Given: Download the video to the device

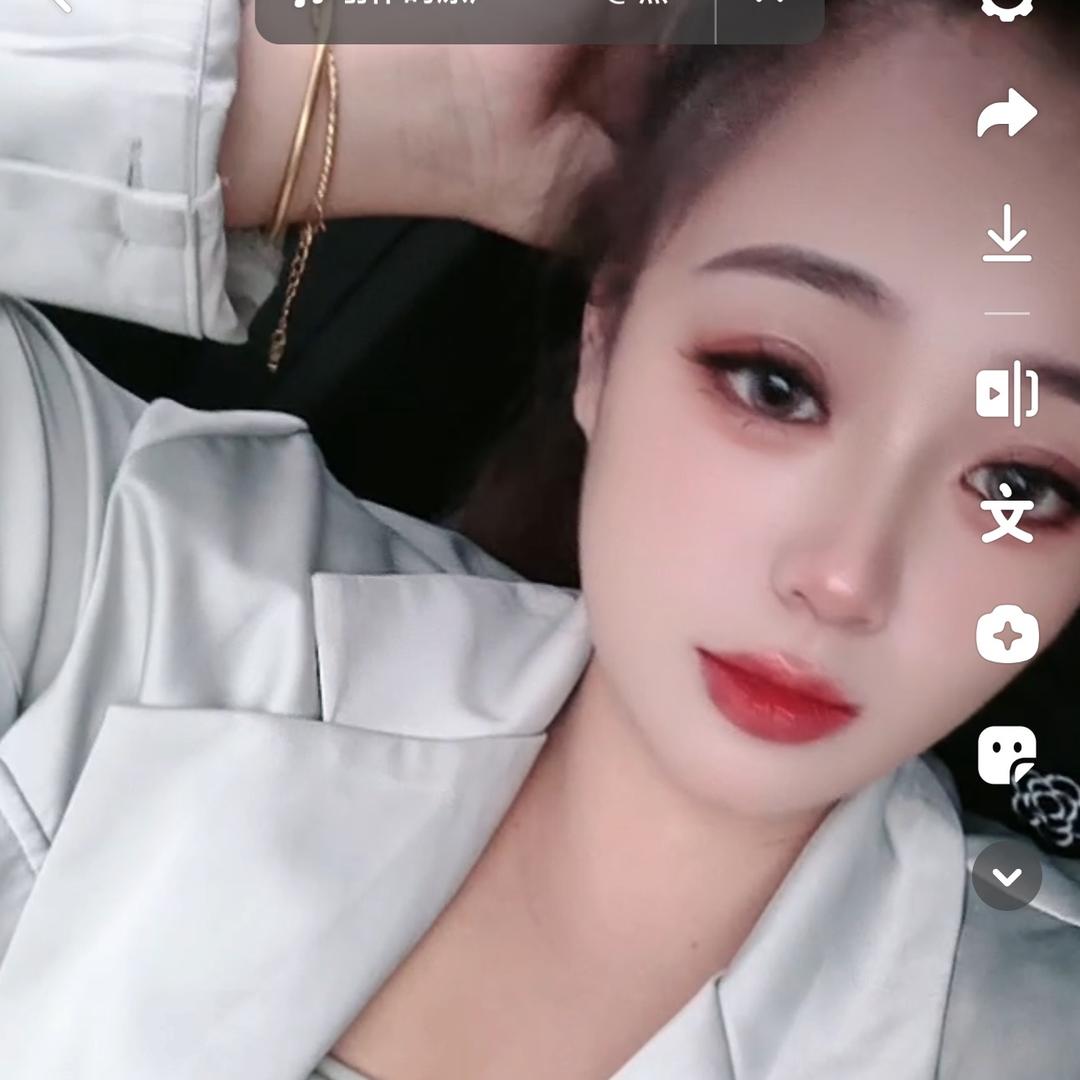Looking at the screenshot, I should coord(1006,234).
